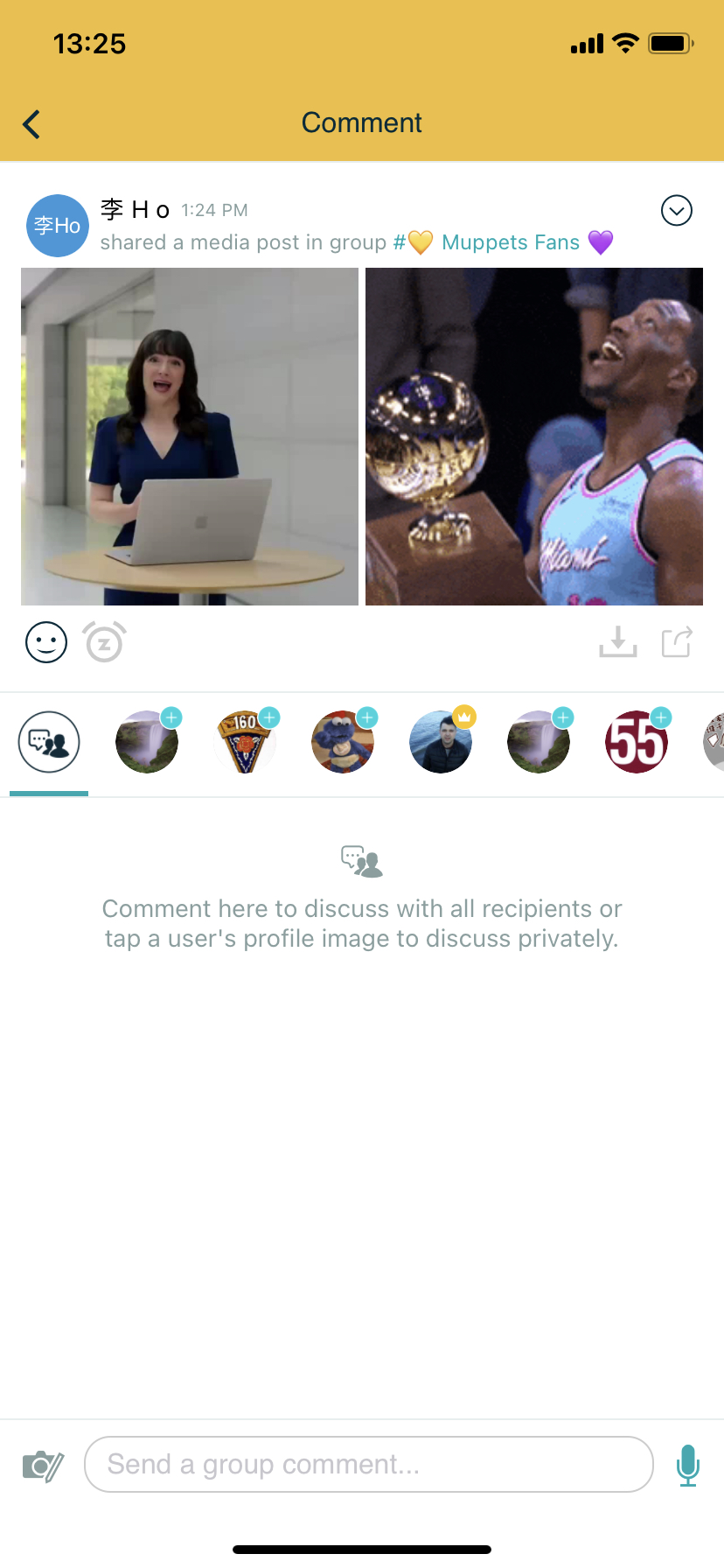Viewport: 724px width, 1568px height.
Task: Add an emoji reaction to the post
Action: [46, 643]
